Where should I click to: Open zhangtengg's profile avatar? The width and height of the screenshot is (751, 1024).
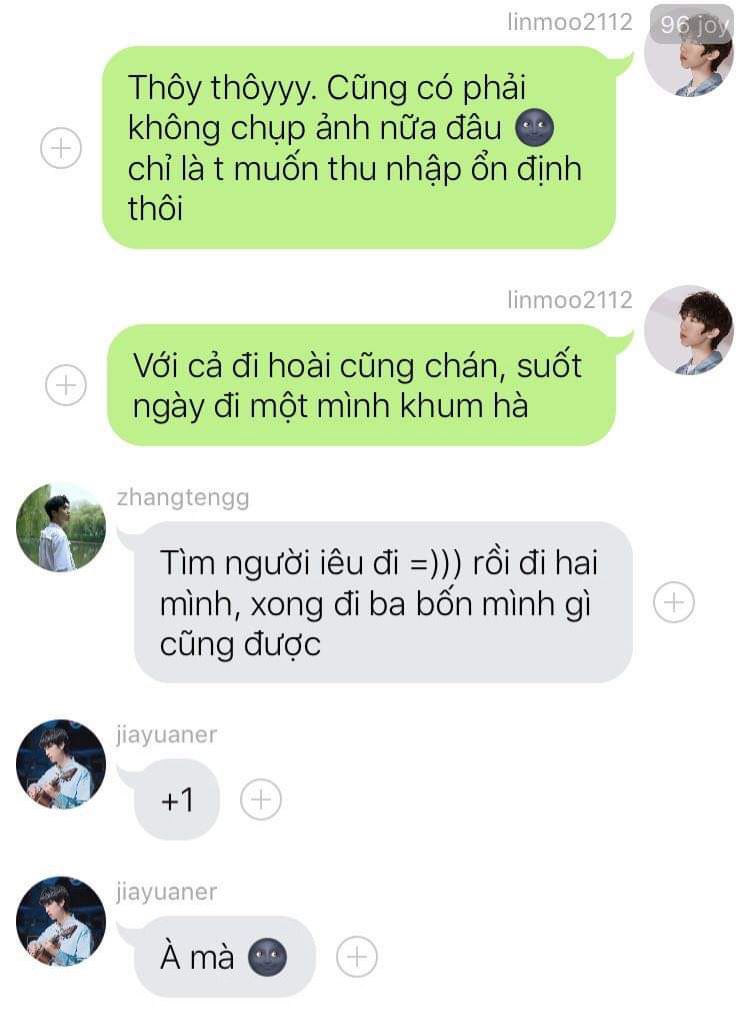[x=61, y=528]
